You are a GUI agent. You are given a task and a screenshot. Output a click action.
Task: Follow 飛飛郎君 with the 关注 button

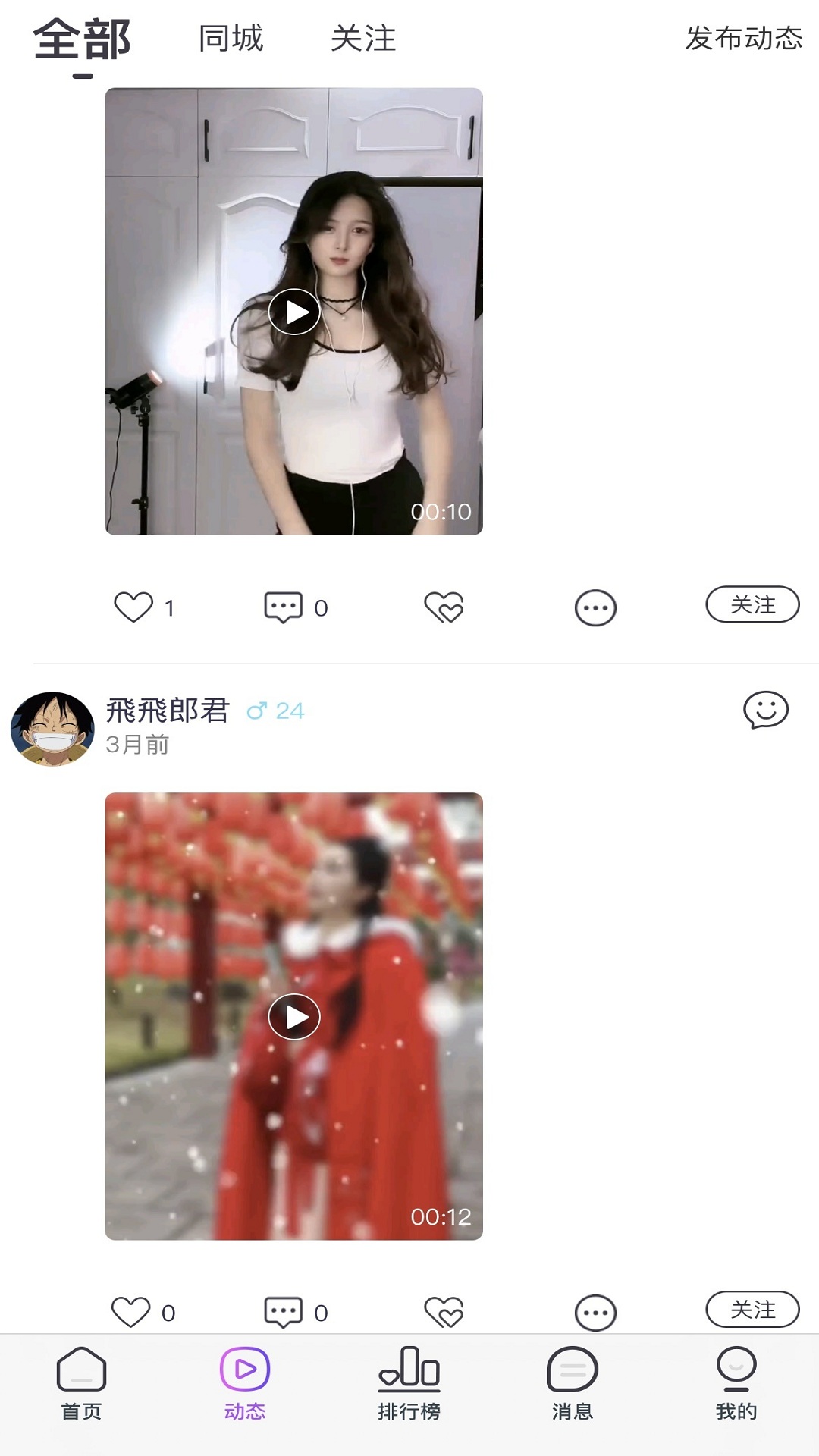coord(752,1309)
